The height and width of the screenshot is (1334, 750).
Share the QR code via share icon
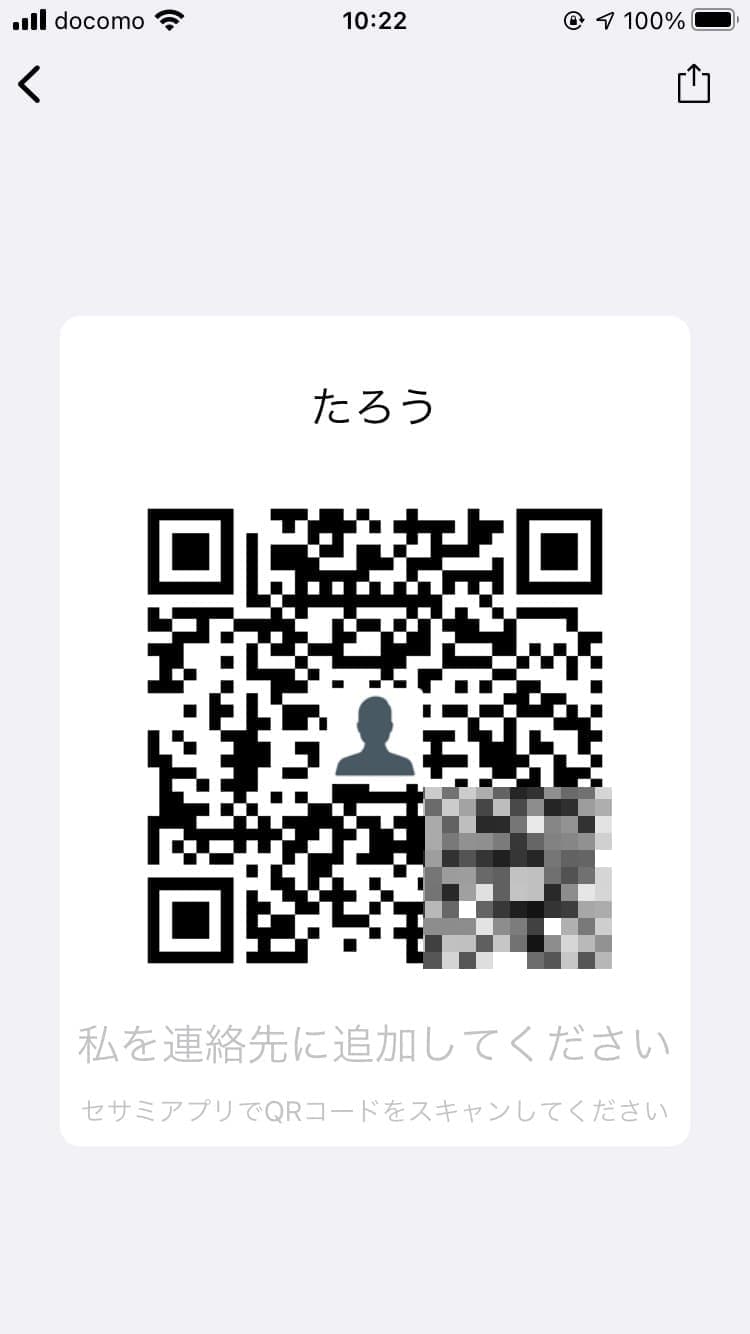[693, 84]
